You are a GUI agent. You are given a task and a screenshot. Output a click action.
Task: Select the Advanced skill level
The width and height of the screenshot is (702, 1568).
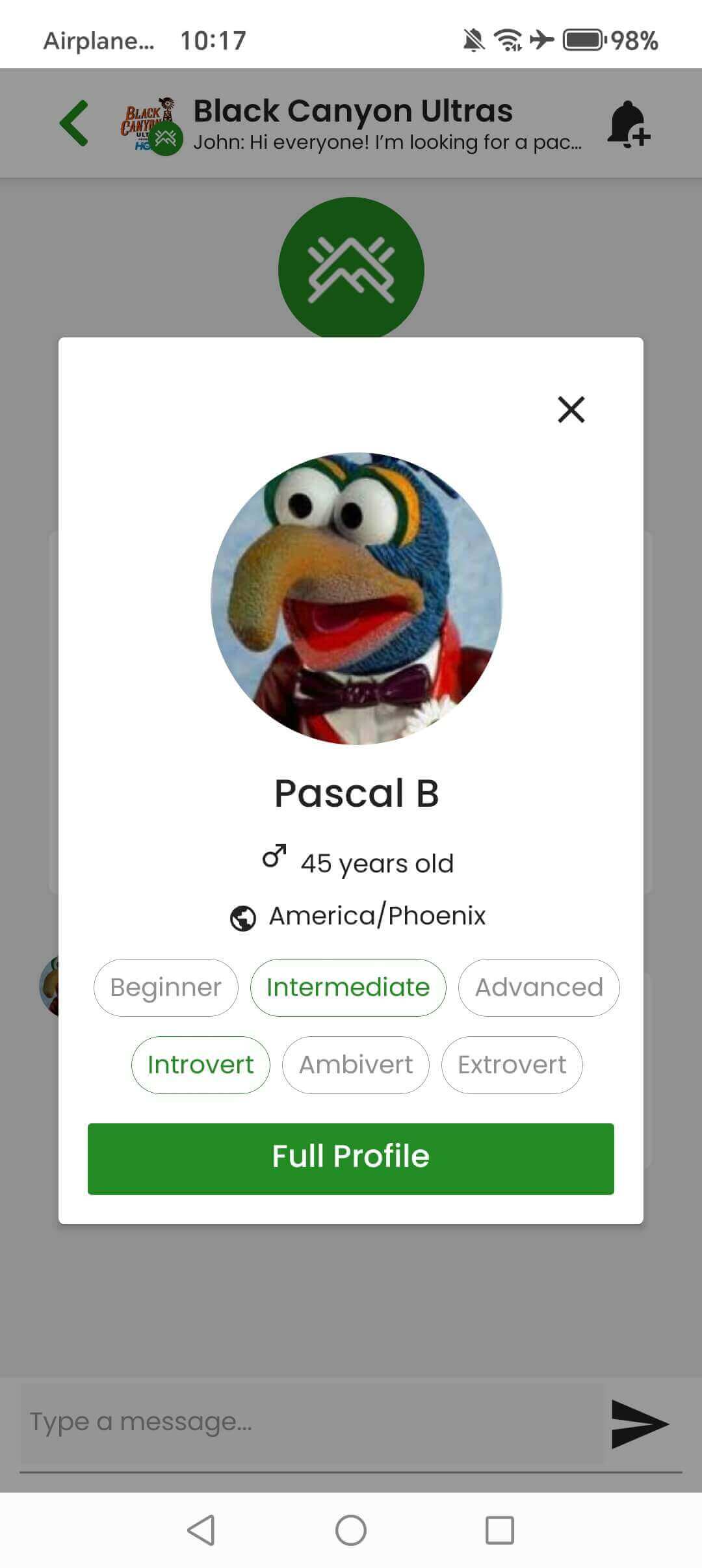pyautogui.click(x=539, y=987)
